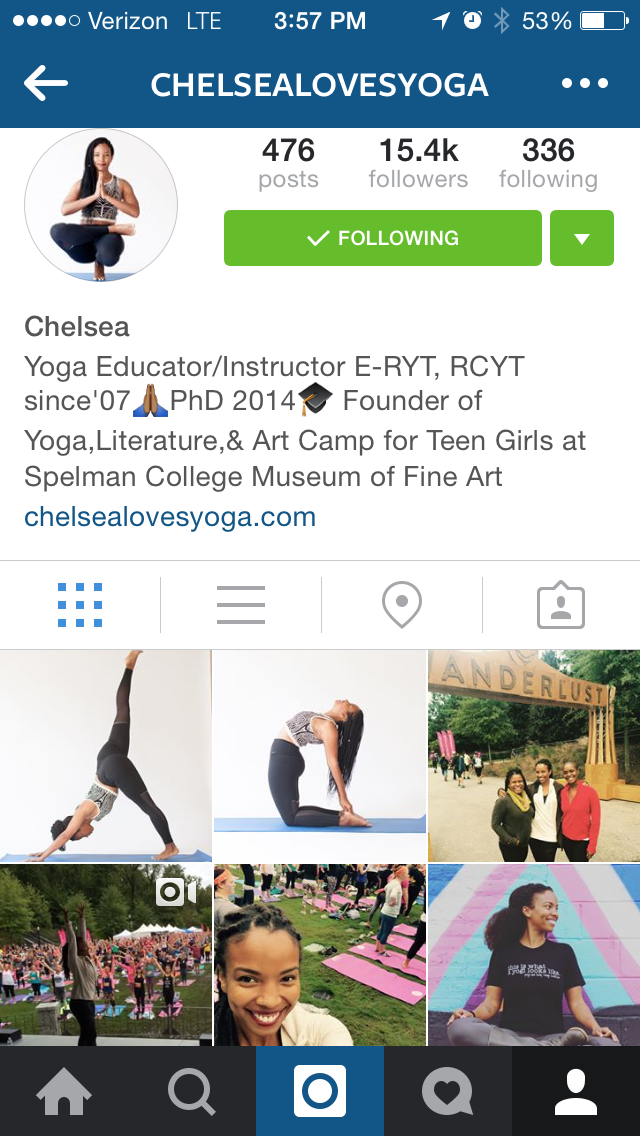
Task: Open the one-legged downward dog photo
Action: pyautogui.click(x=106, y=755)
